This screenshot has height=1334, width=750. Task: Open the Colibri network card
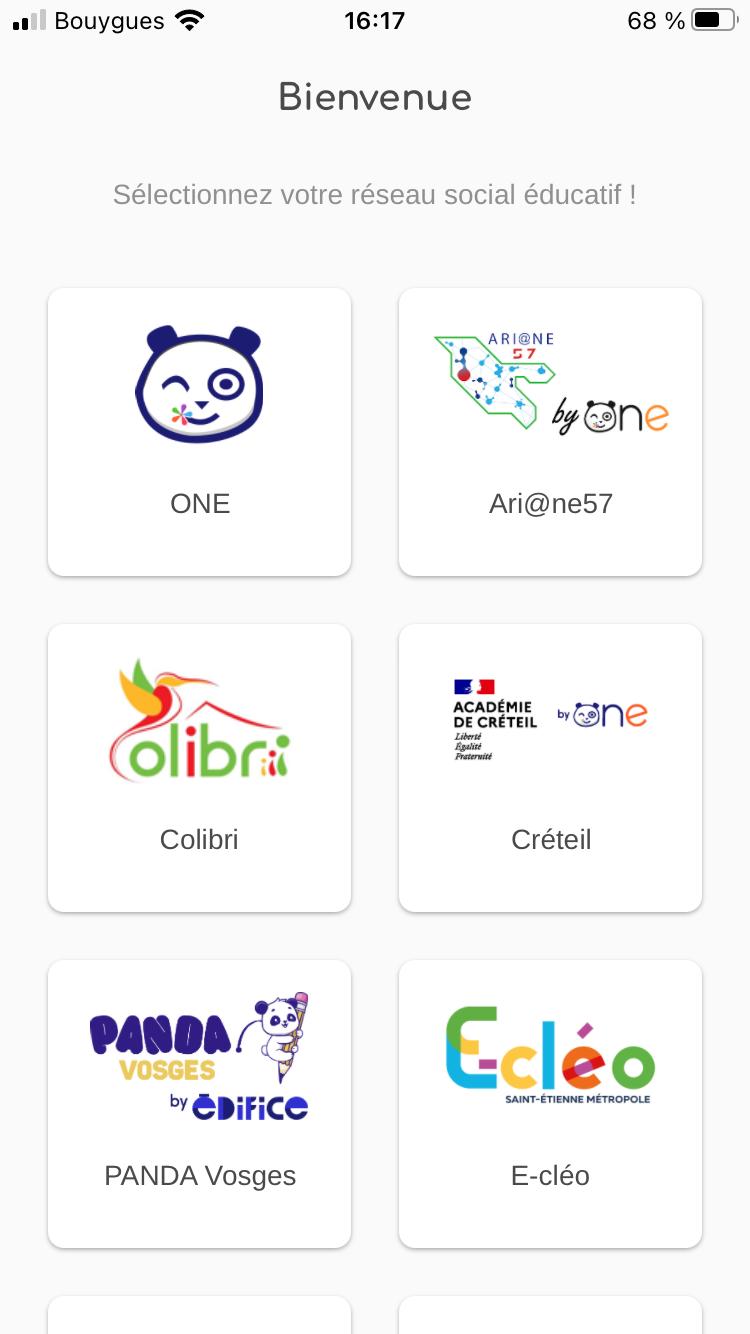(199, 768)
